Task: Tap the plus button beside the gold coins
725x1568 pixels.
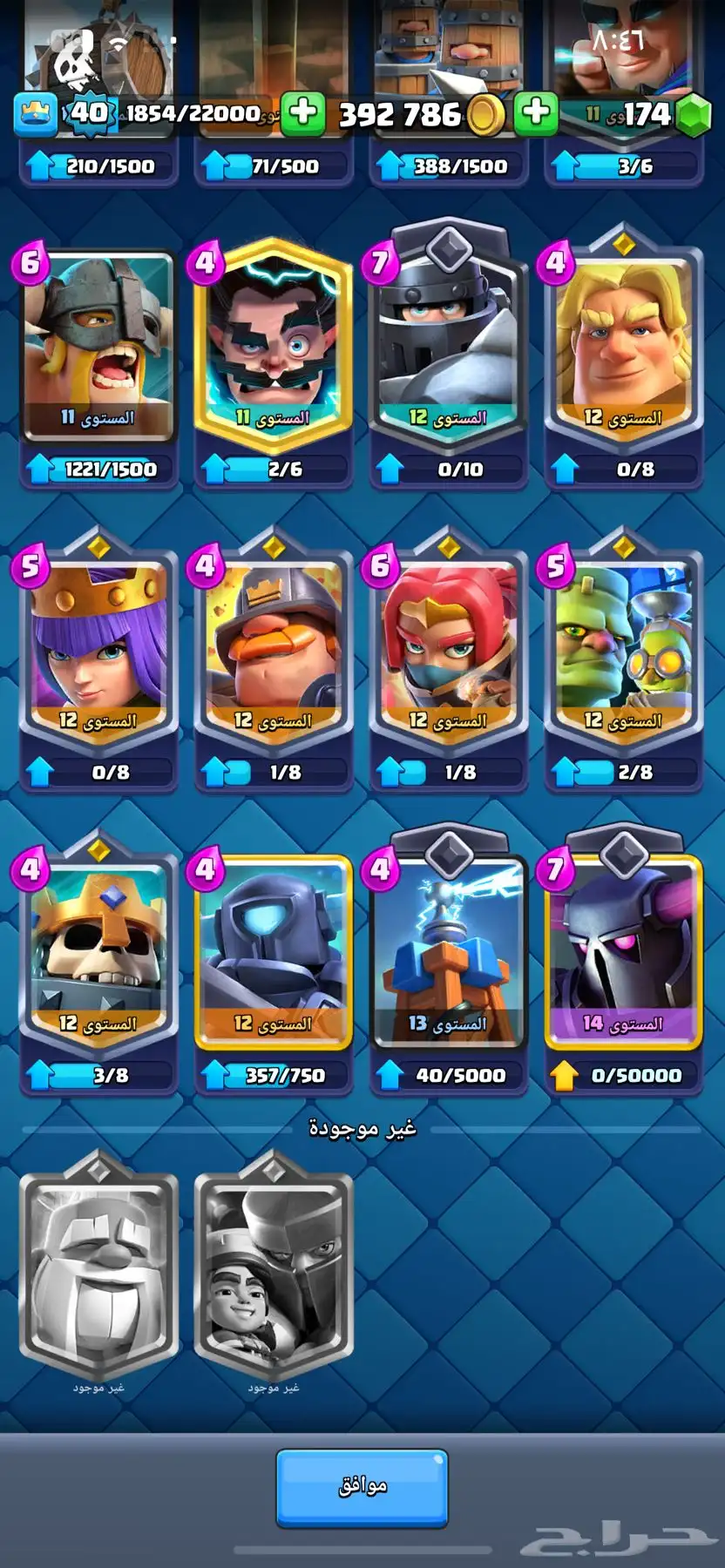Action: (536, 112)
